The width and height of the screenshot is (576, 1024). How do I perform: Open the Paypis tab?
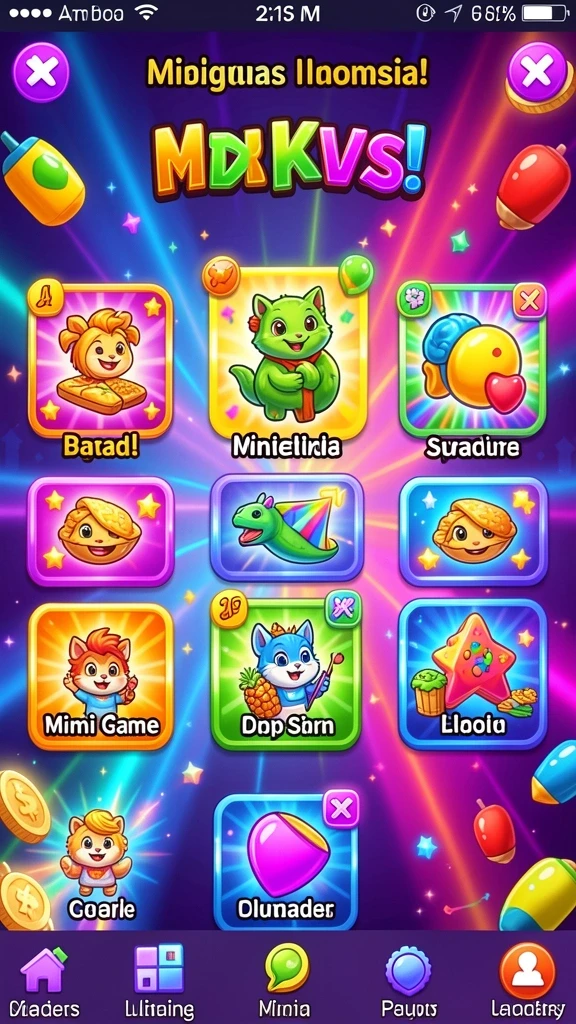tap(408, 981)
